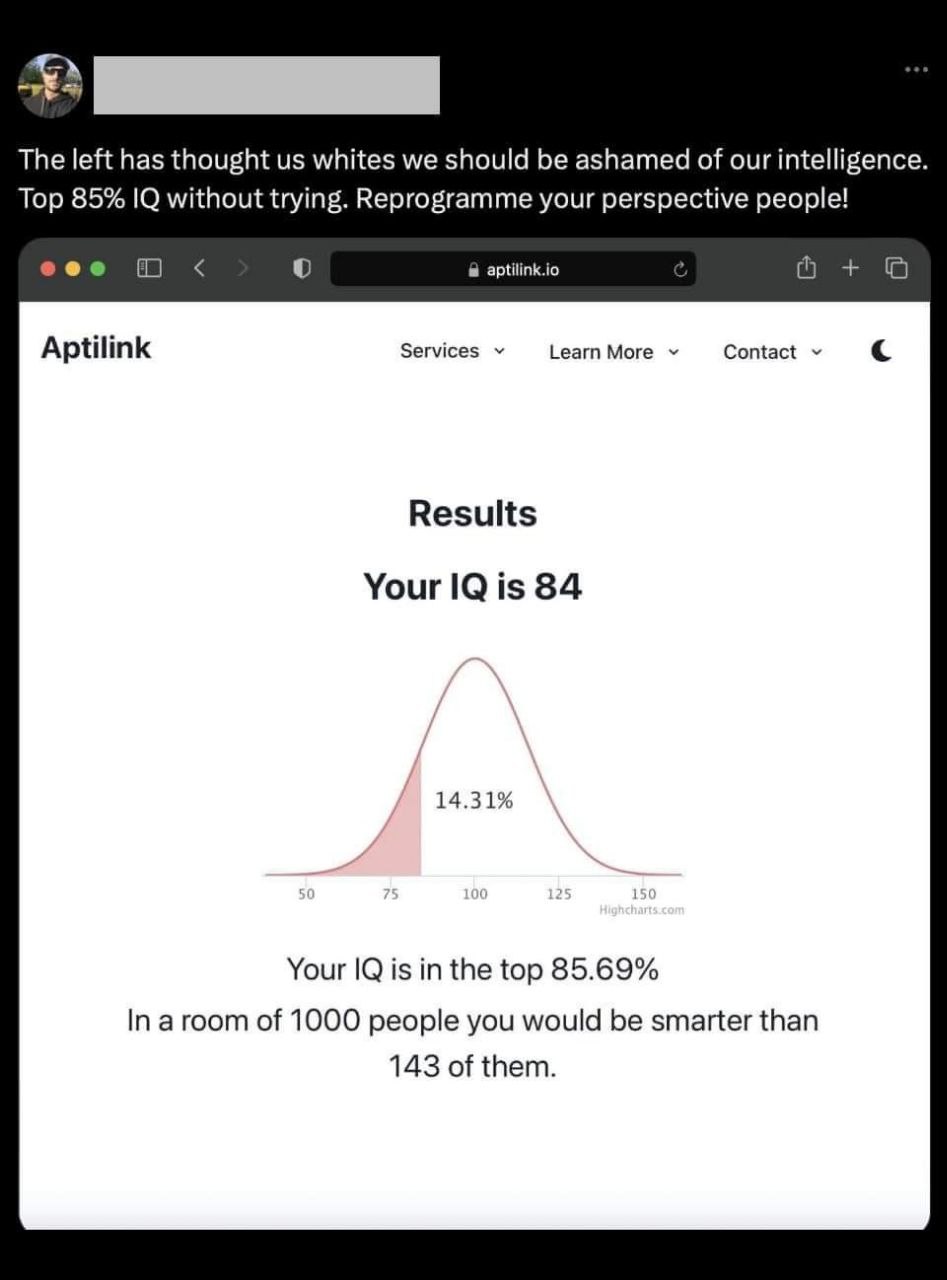This screenshot has width=947, height=1280.
Task: Open the attached IQ results screenshot
Action: [474, 735]
